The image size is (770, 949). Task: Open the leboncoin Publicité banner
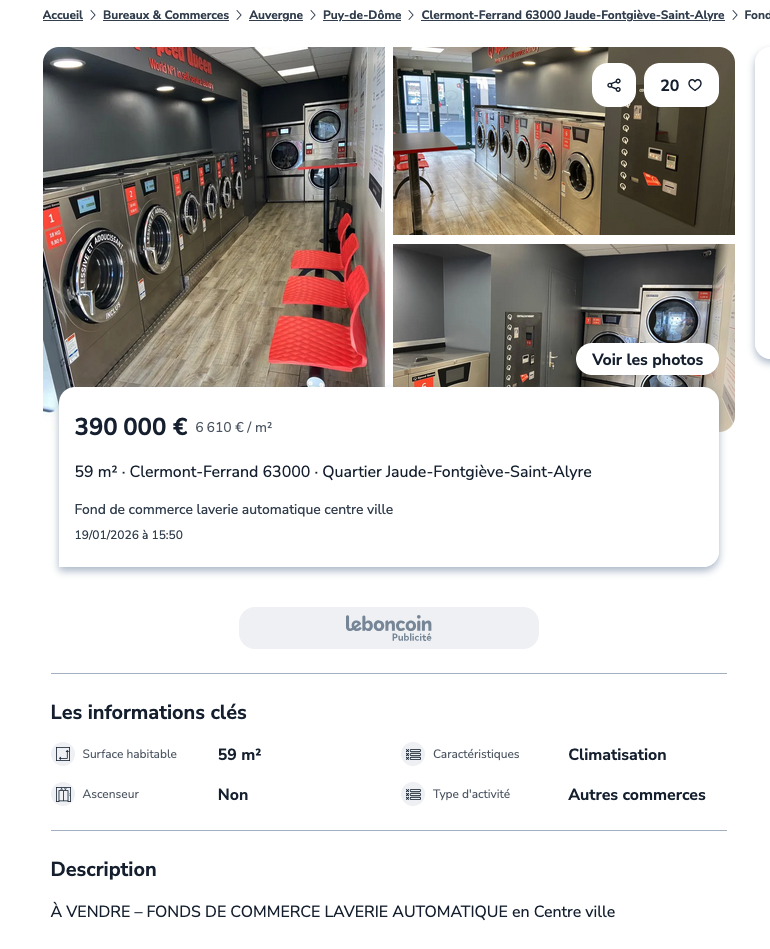(x=388, y=628)
